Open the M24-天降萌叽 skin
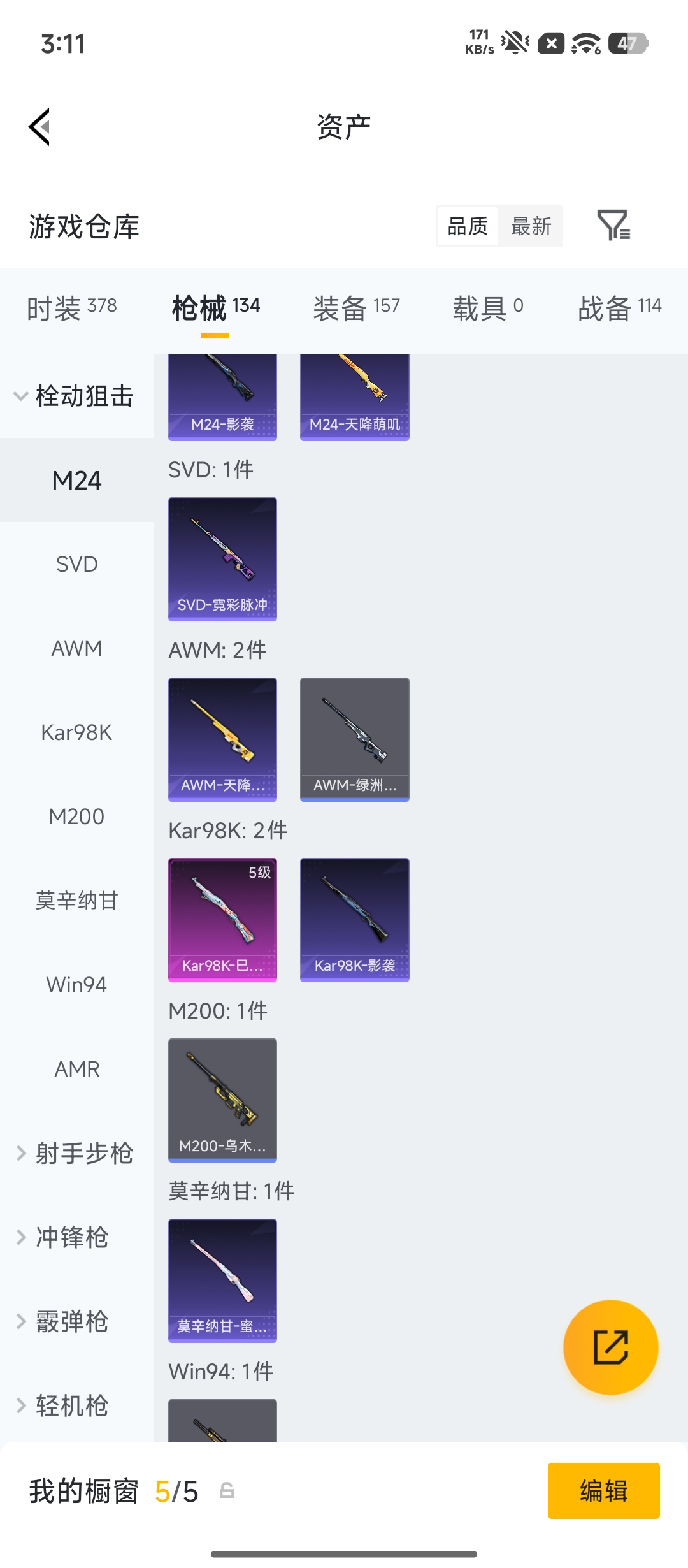 [x=354, y=396]
